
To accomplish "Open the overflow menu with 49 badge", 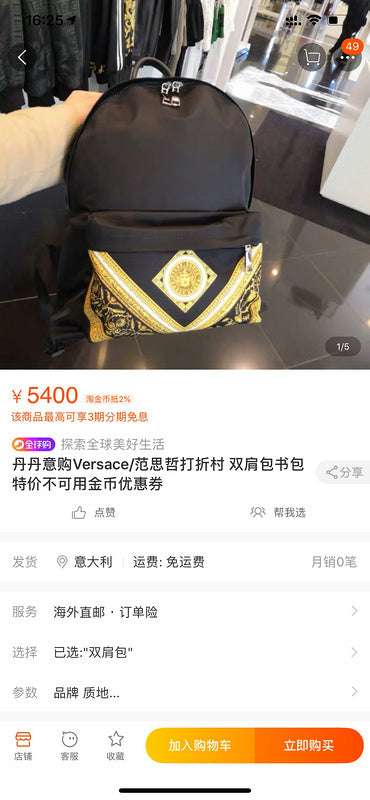I will (347, 58).
